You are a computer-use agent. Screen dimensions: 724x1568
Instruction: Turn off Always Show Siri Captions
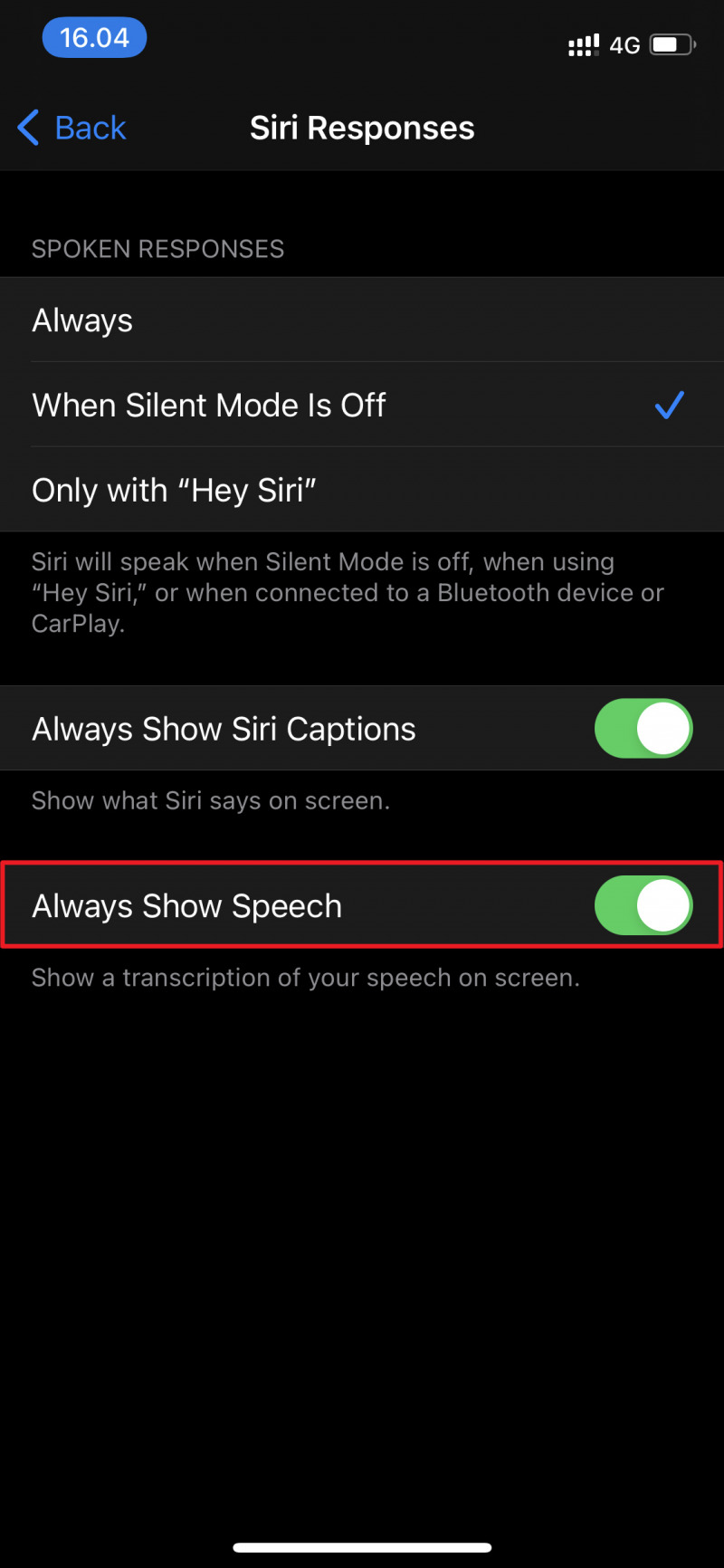(x=643, y=729)
